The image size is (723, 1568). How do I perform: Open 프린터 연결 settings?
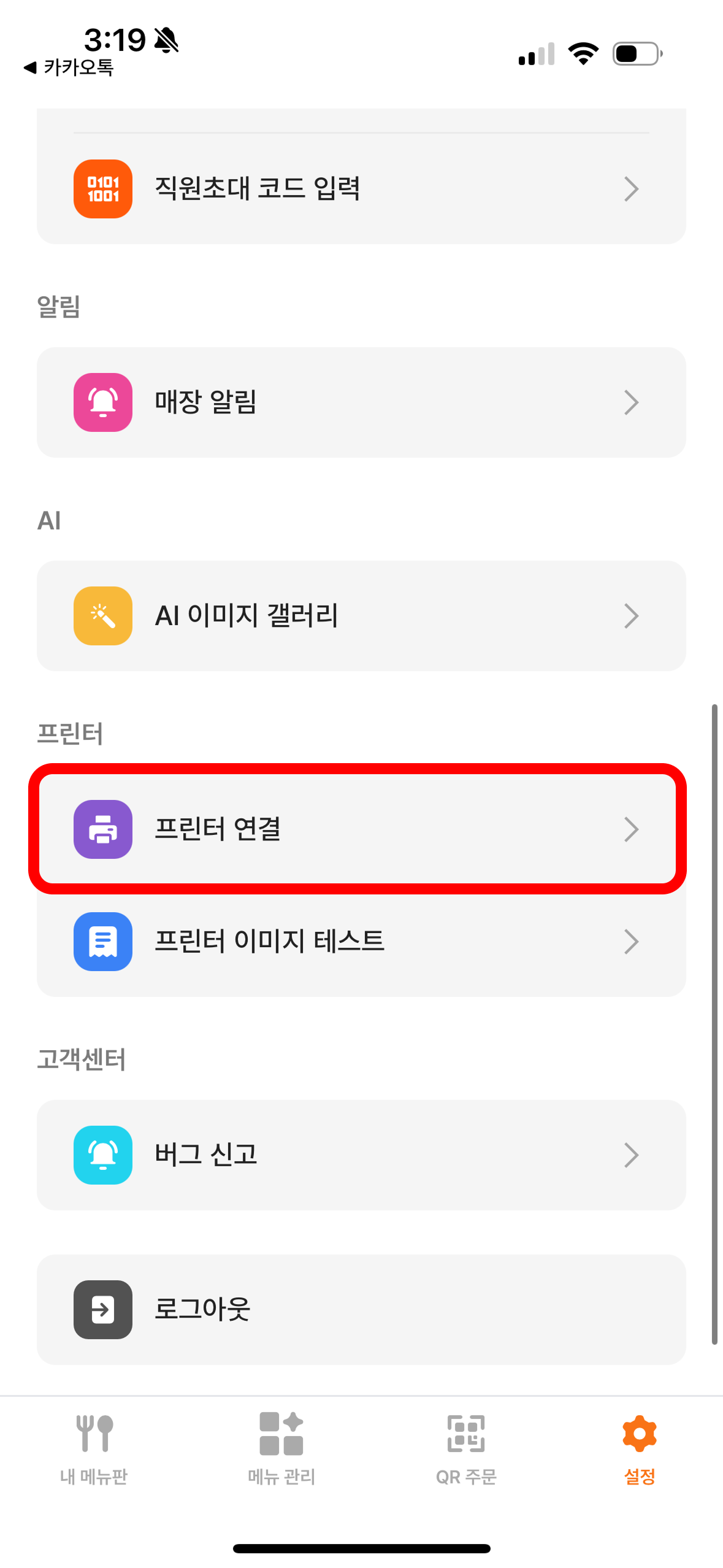361,829
